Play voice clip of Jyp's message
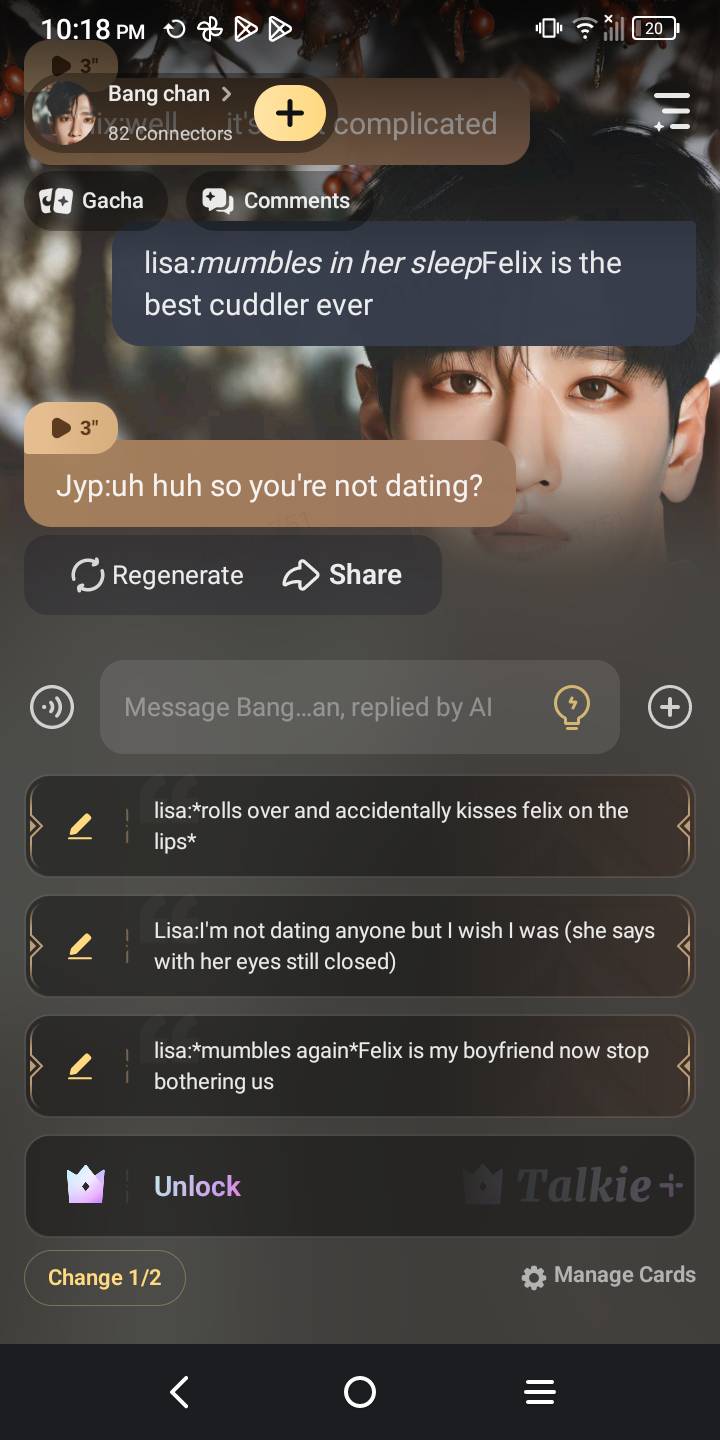This screenshot has height=1440, width=720. pyautogui.click(x=71, y=428)
